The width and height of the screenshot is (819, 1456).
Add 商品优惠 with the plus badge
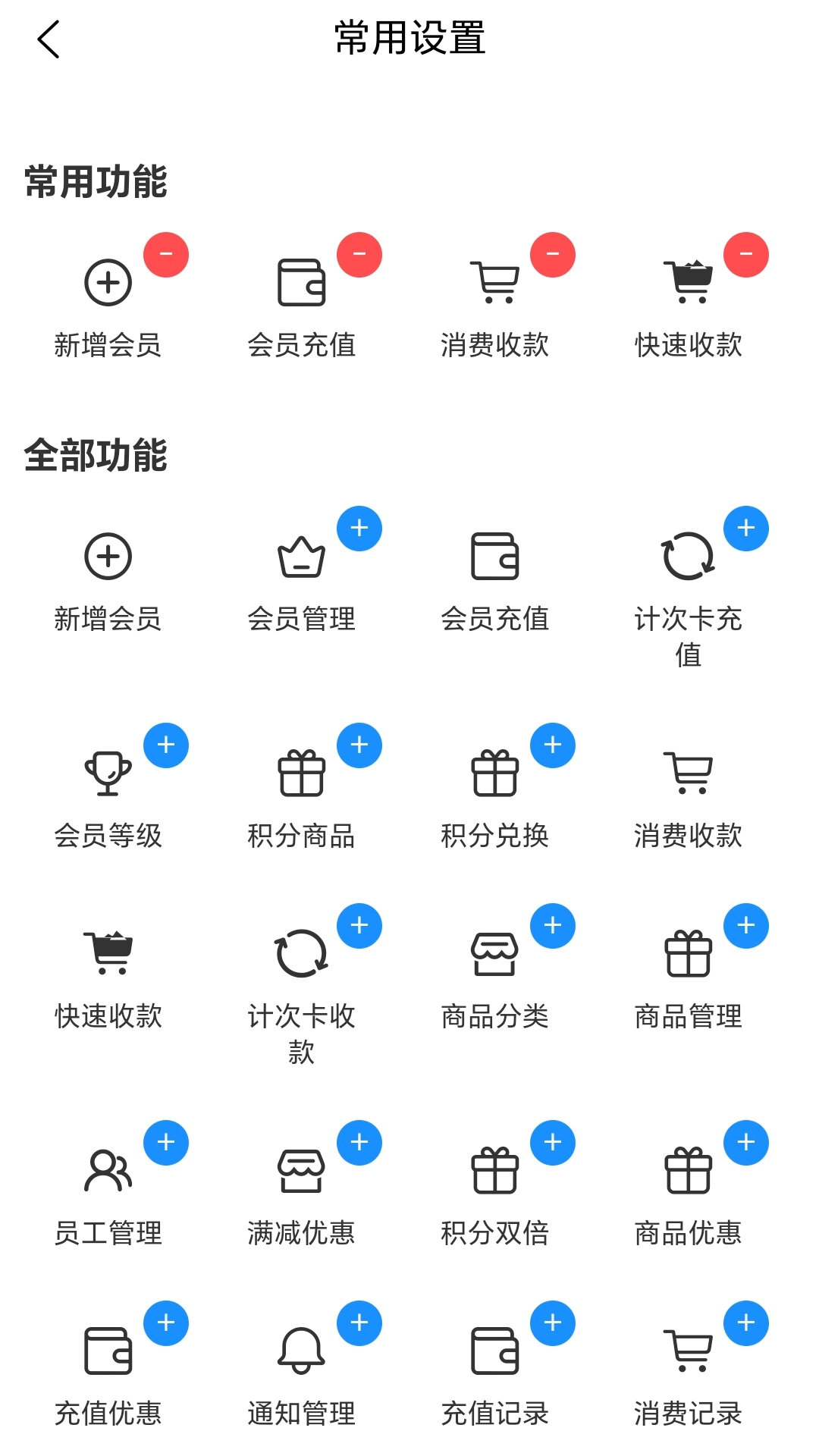(x=747, y=1142)
